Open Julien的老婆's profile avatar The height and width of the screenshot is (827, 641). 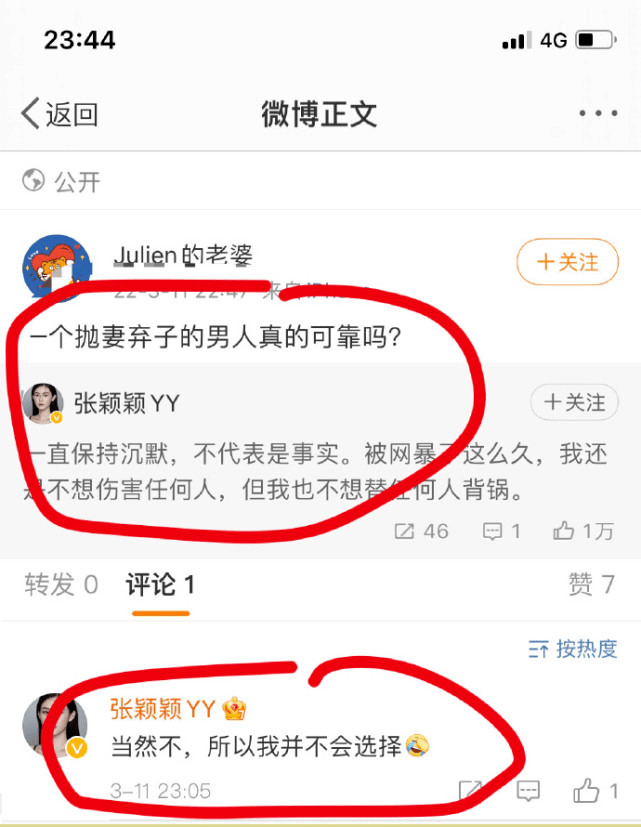pos(57,268)
